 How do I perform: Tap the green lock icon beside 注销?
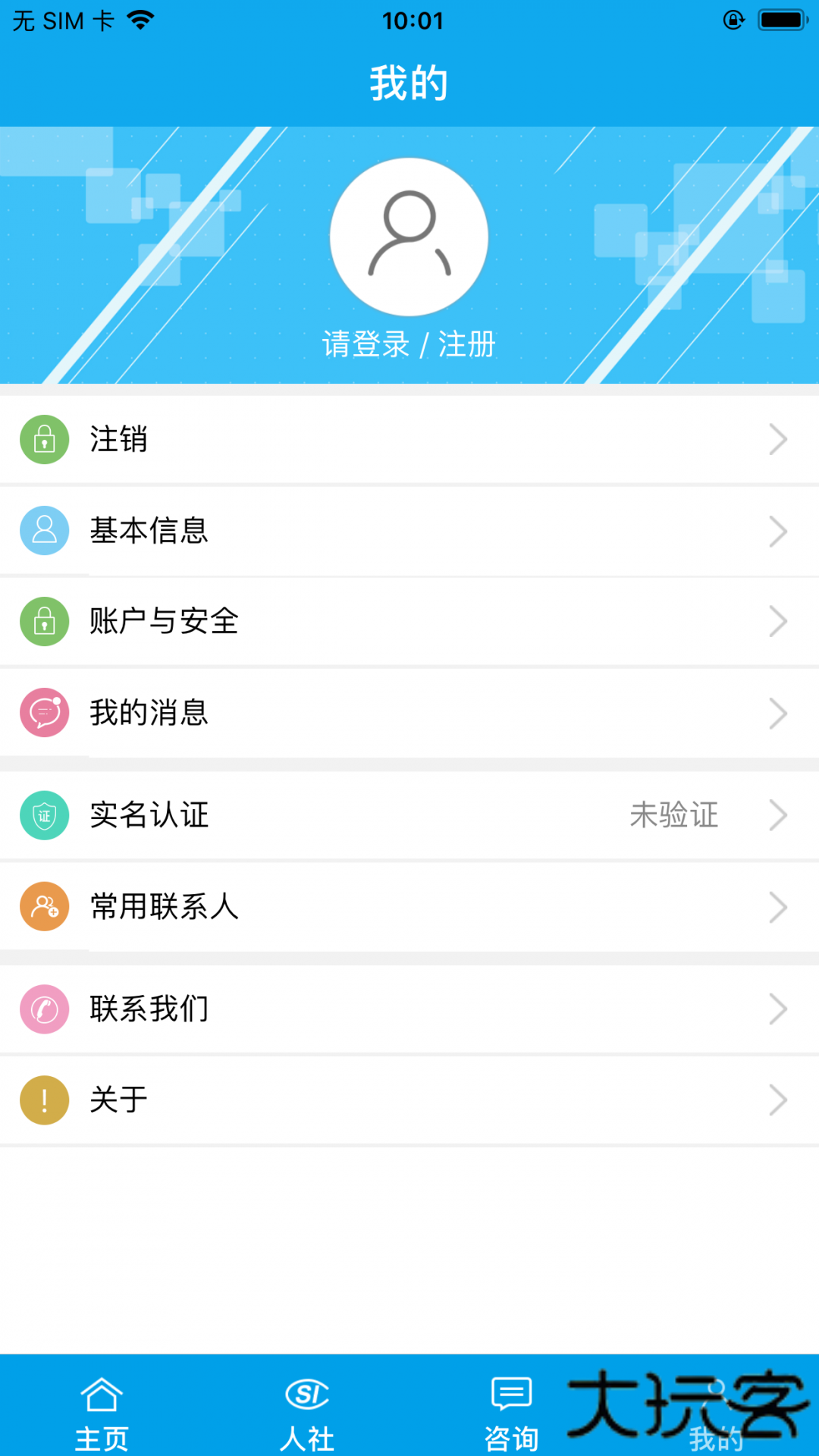coord(44,439)
